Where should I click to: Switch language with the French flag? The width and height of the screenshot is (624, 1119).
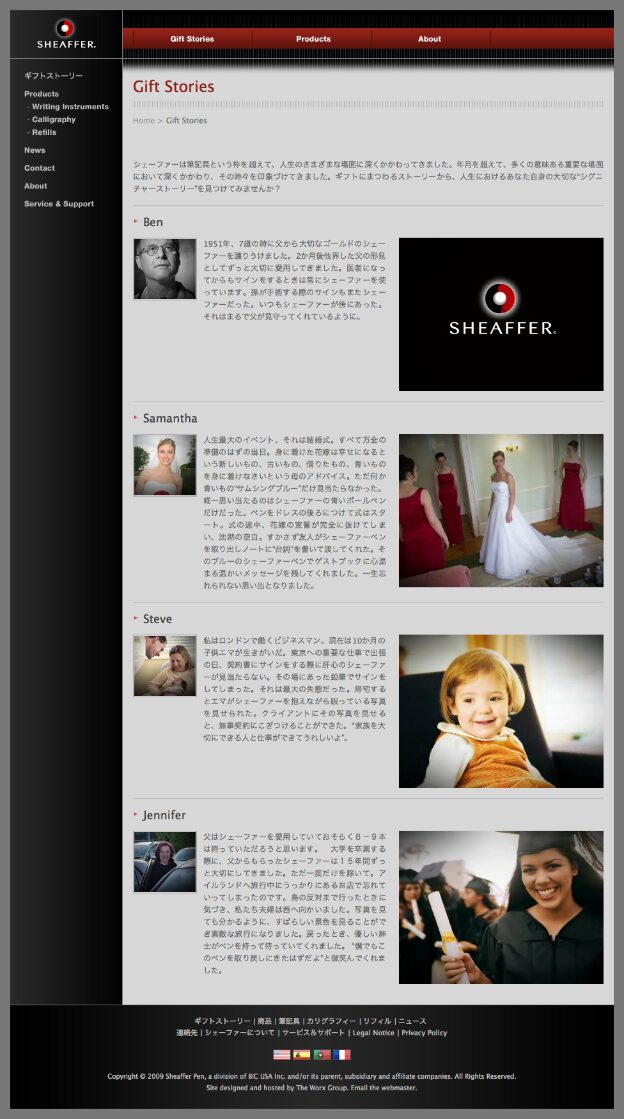[x=342, y=1054]
